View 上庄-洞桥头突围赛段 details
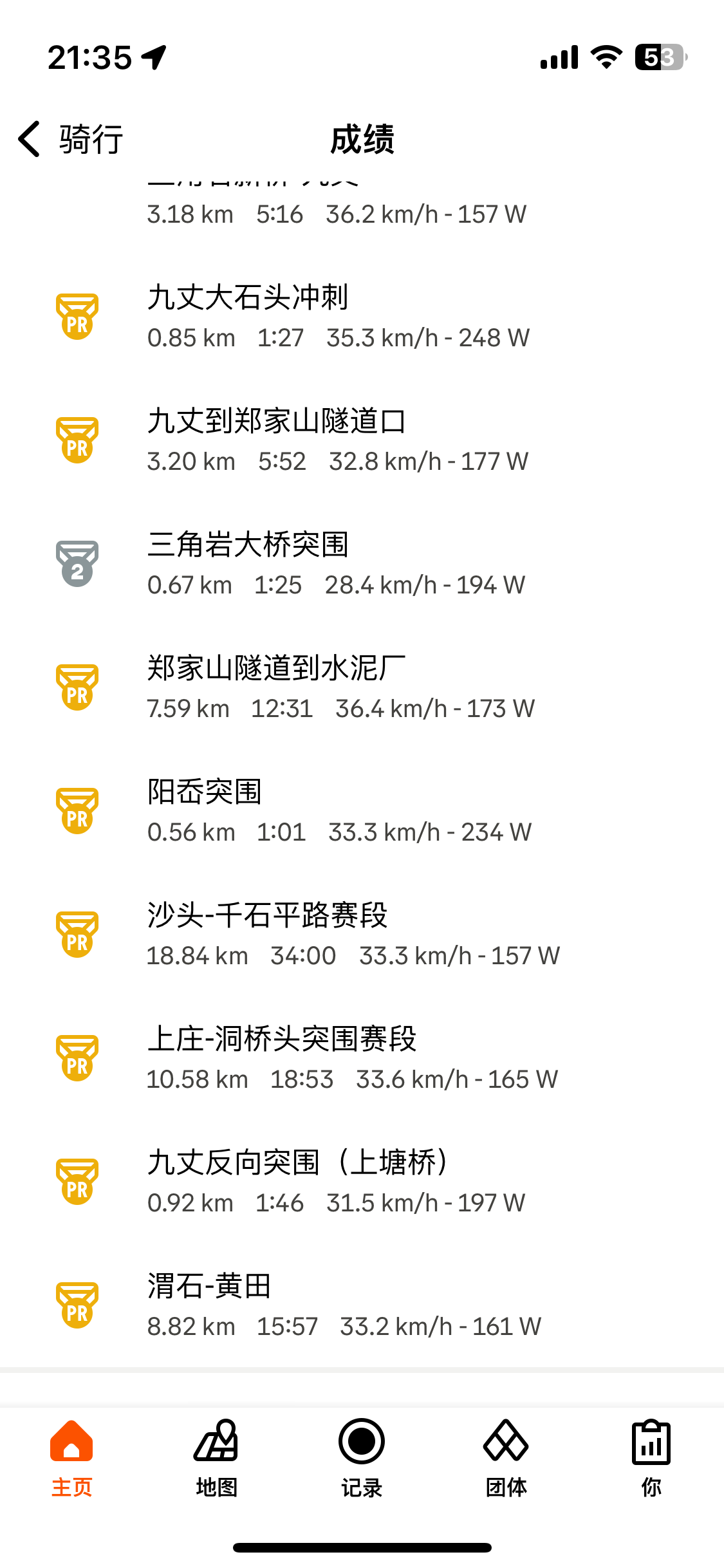The width and height of the screenshot is (724, 1568). tap(362, 1058)
